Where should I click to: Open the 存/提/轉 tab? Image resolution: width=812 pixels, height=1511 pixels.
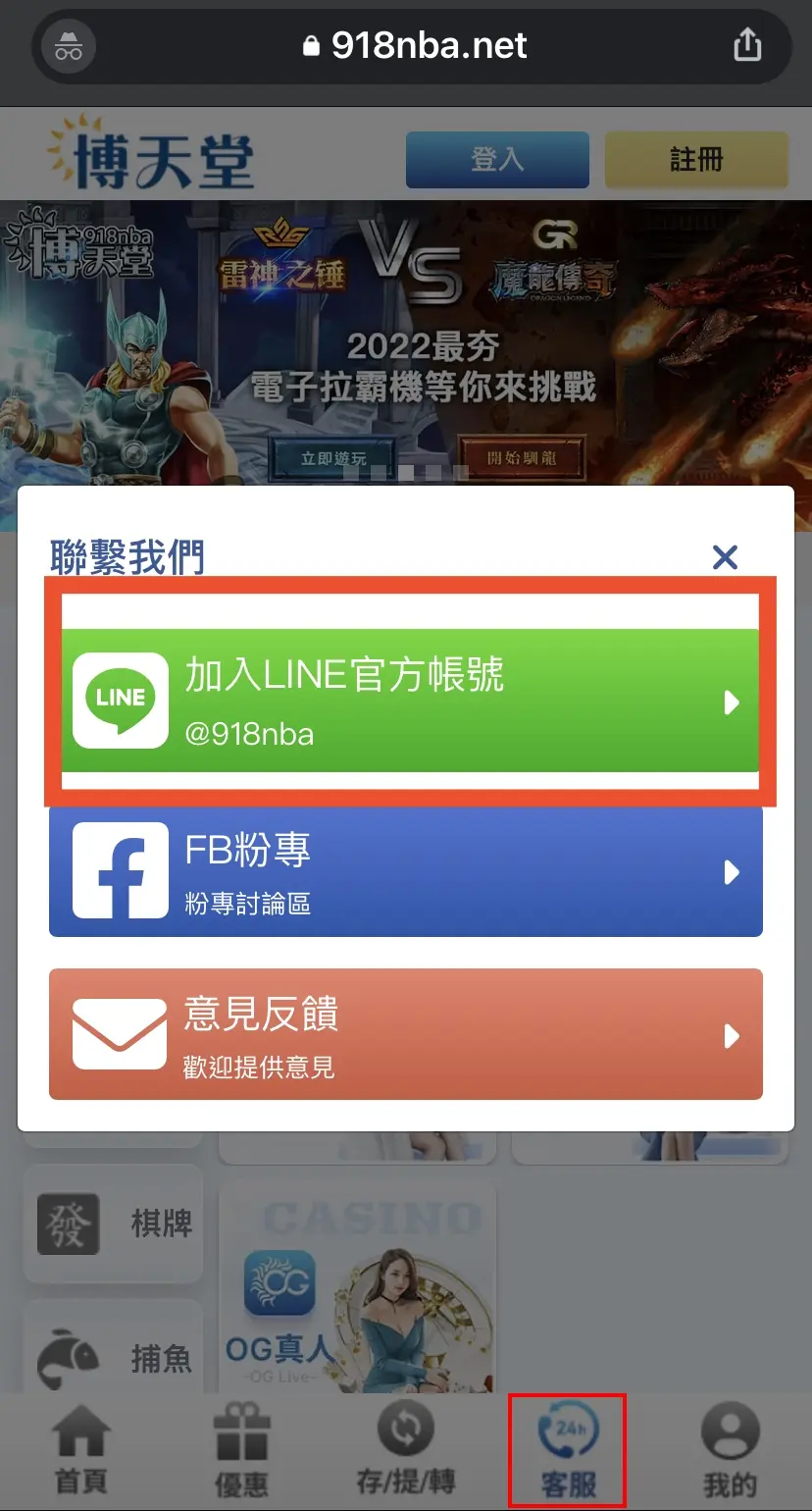pyautogui.click(x=405, y=1450)
